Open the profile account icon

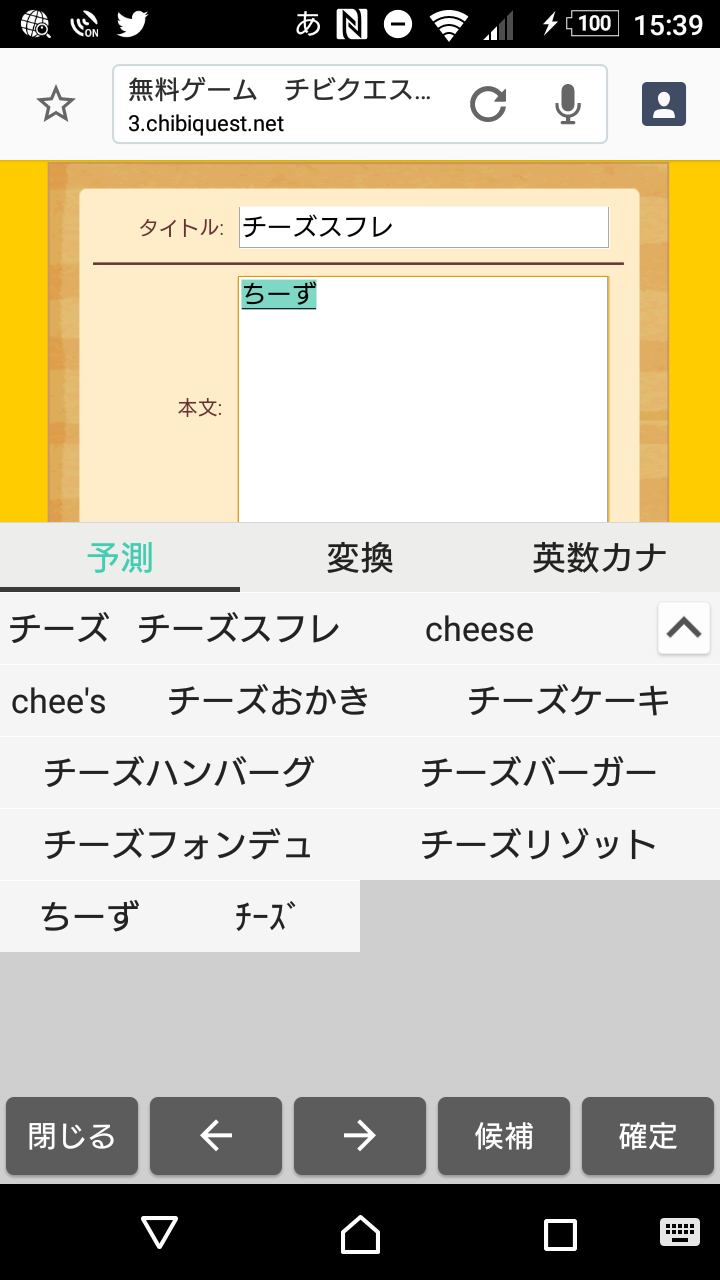click(663, 104)
